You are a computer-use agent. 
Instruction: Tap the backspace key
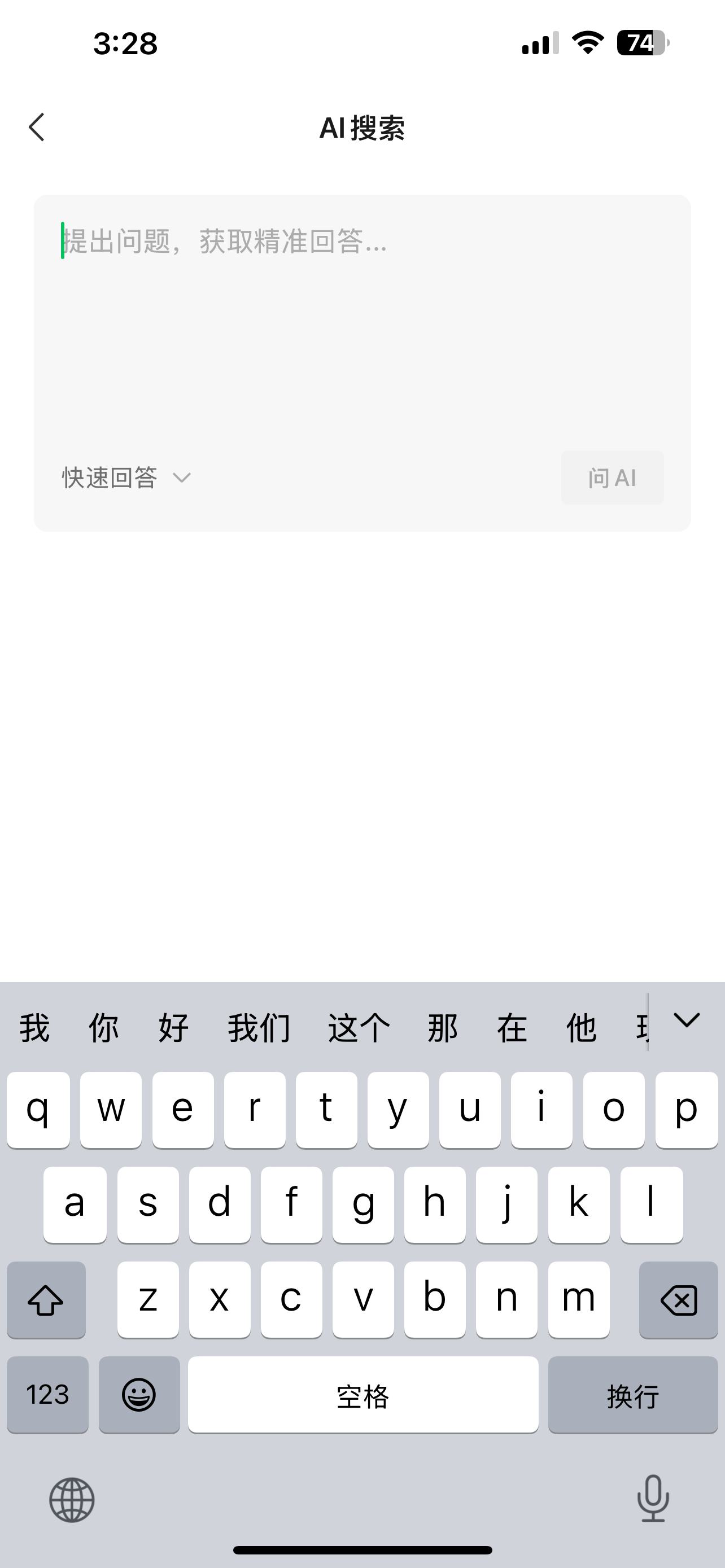(678, 1300)
